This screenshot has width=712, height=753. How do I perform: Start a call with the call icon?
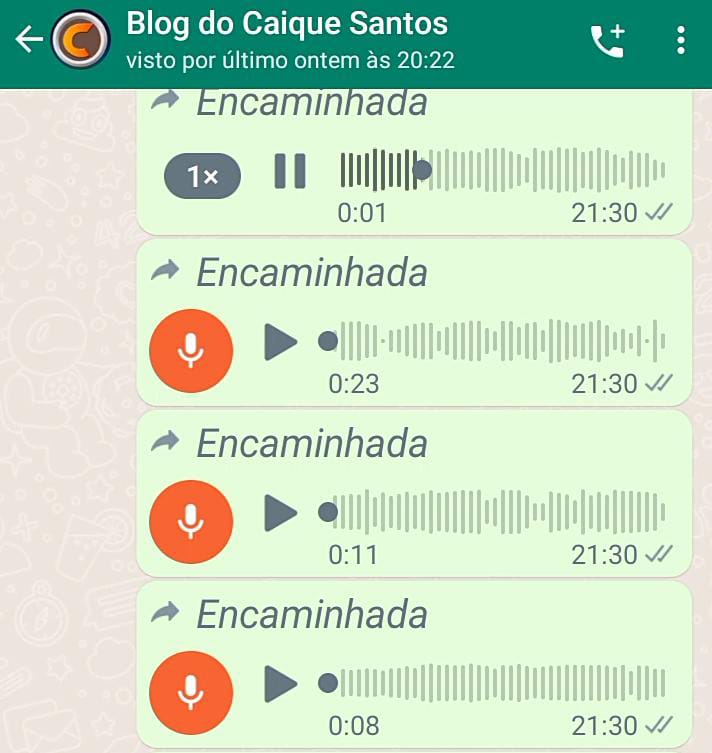point(607,40)
